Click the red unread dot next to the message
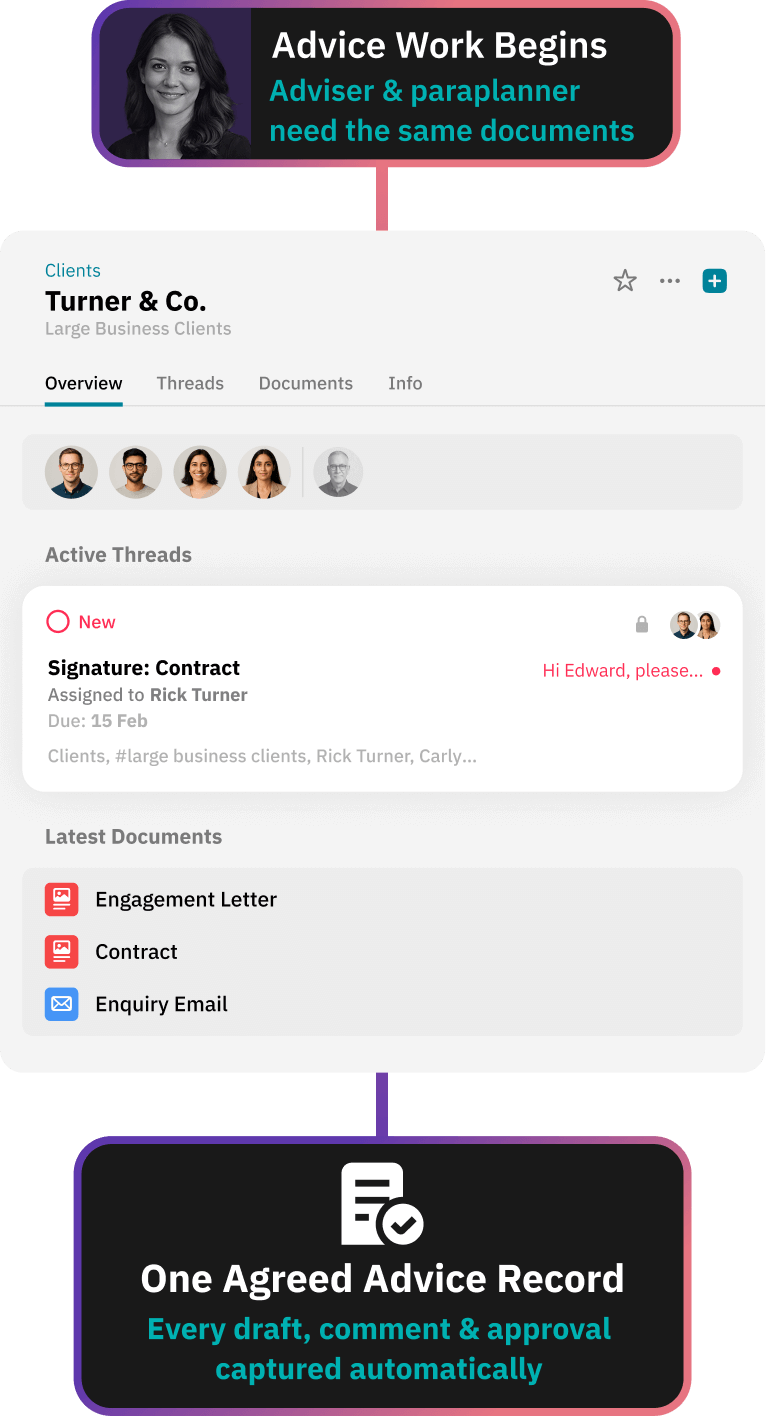Screen dimensions: 766x1416 point(716,671)
